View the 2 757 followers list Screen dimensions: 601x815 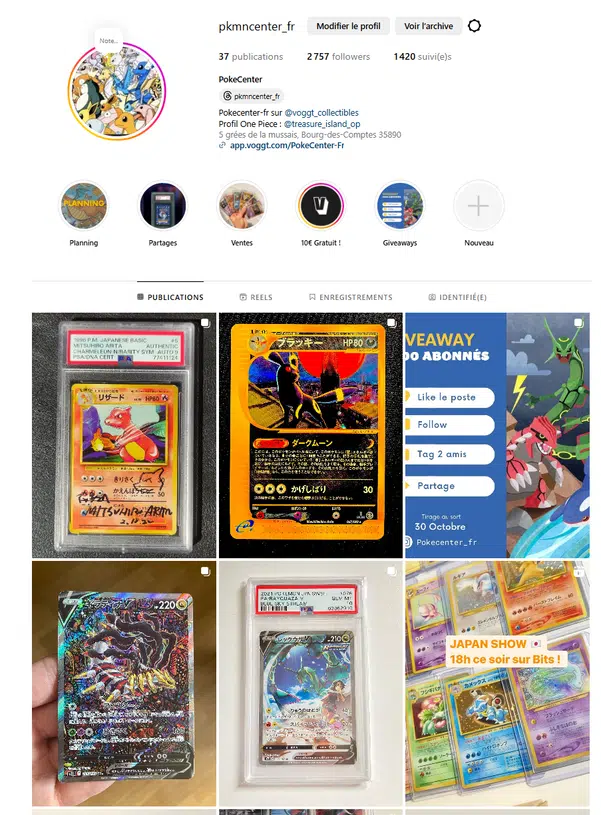(x=338, y=57)
